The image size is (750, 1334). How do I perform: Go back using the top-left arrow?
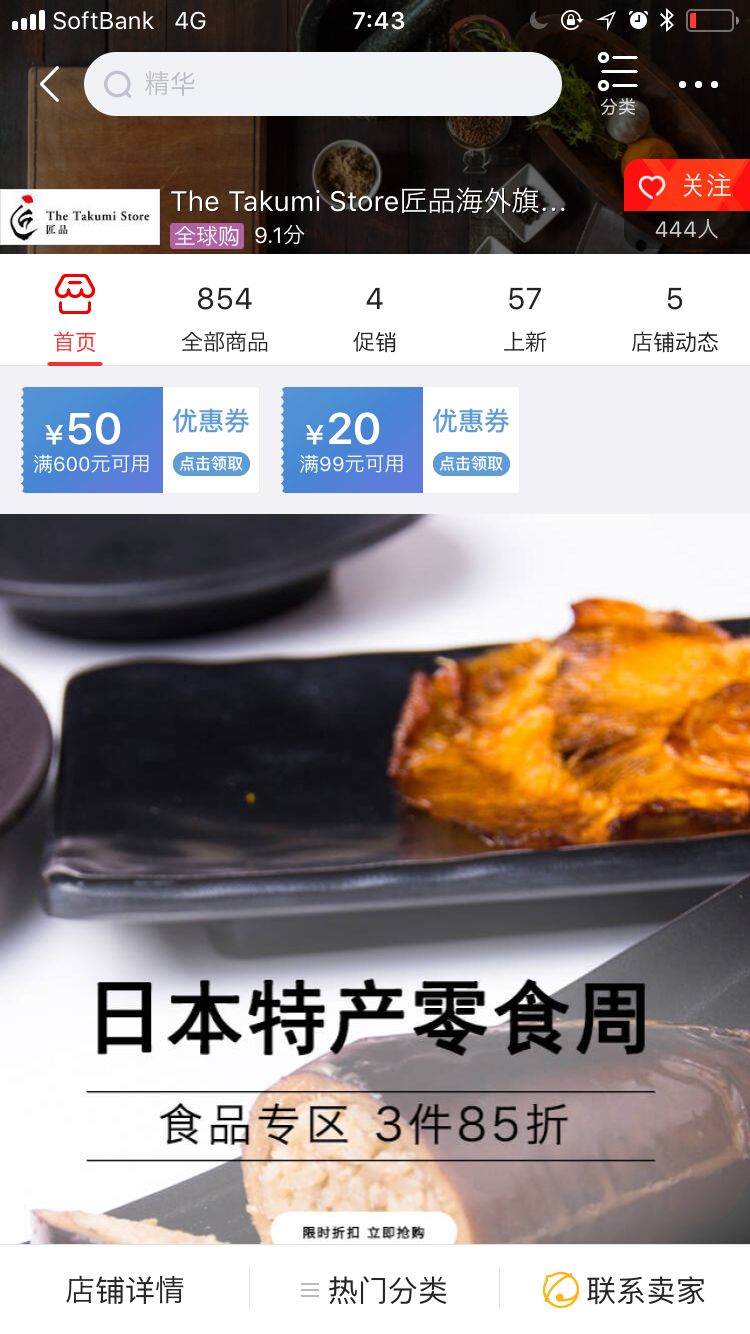coord(49,84)
